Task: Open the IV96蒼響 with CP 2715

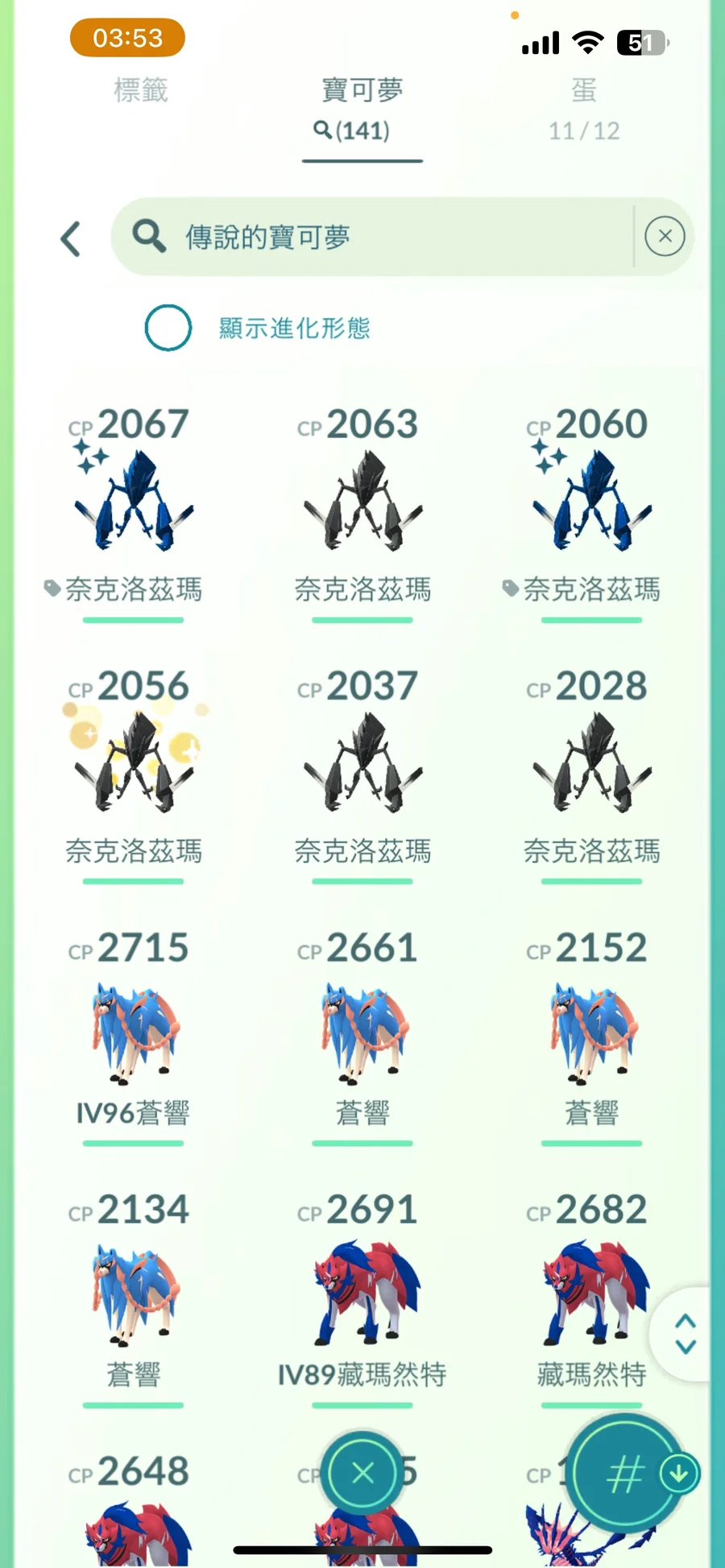Action: (134, 1031)
